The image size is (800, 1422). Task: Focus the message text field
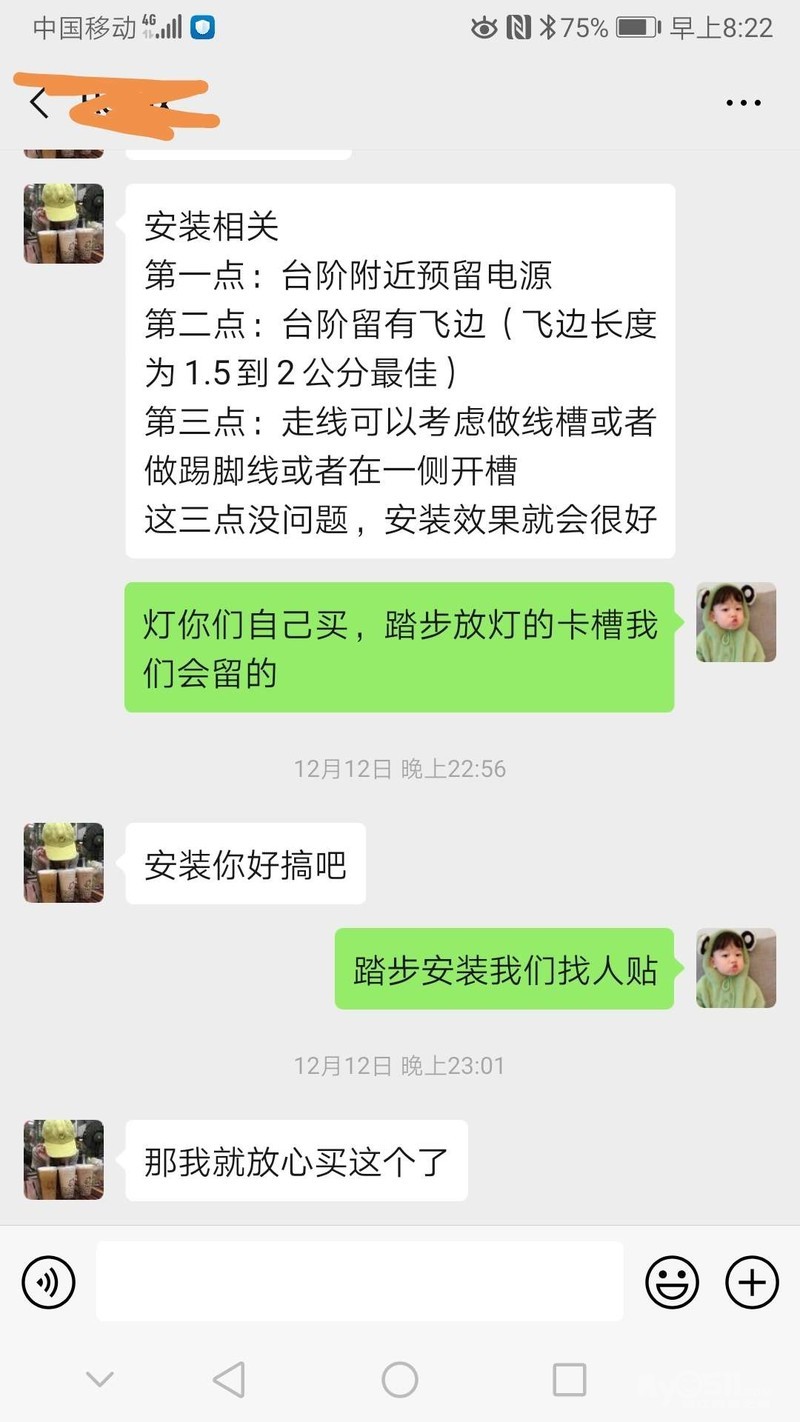tap(360, 1281)
